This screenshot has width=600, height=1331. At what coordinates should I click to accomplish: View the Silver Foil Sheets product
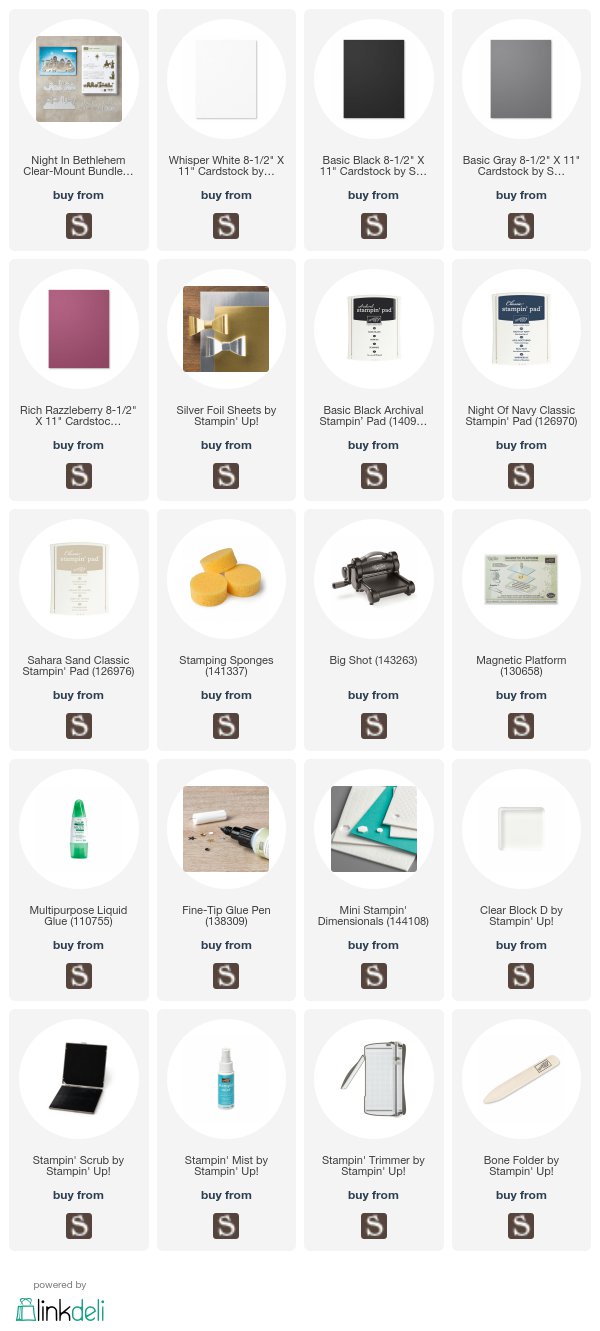tap(227, 380)
